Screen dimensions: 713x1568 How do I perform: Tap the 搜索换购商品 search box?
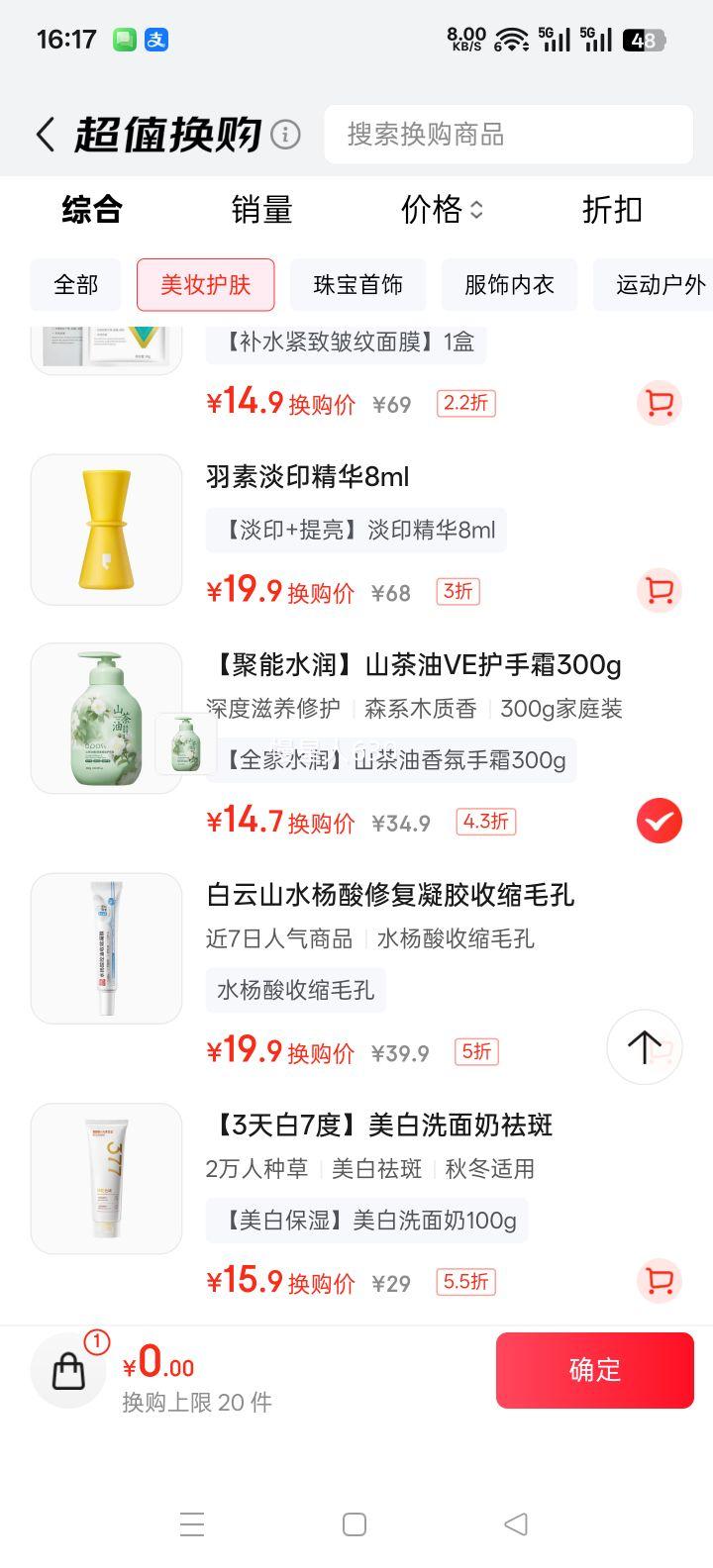508,135
